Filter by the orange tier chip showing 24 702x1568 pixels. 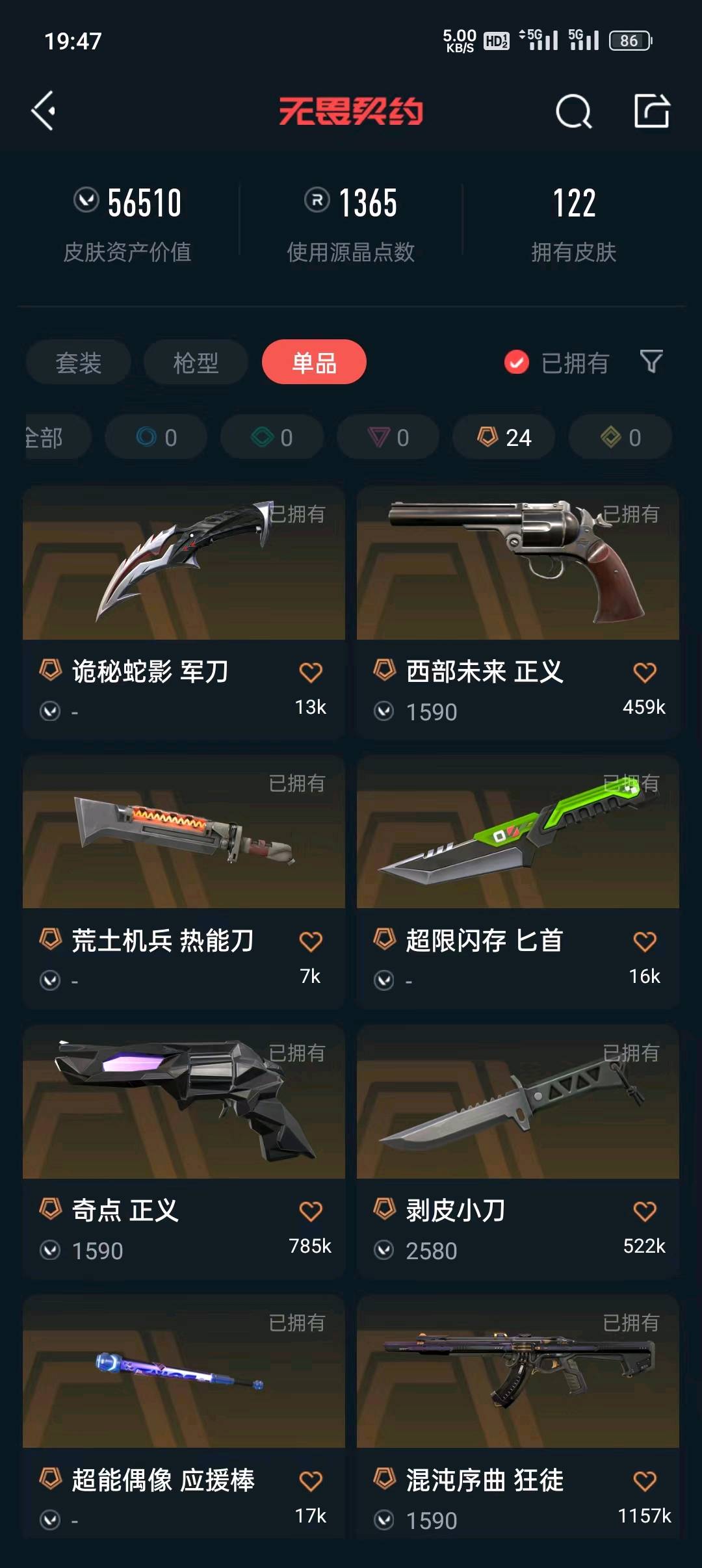coord(504,437)
